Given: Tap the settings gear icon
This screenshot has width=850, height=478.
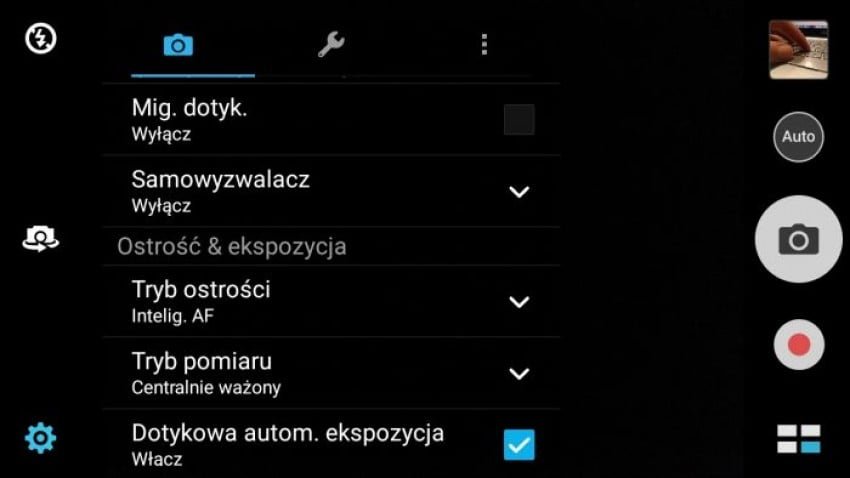Looking at the screenshot, I should (x=41, y=437).
